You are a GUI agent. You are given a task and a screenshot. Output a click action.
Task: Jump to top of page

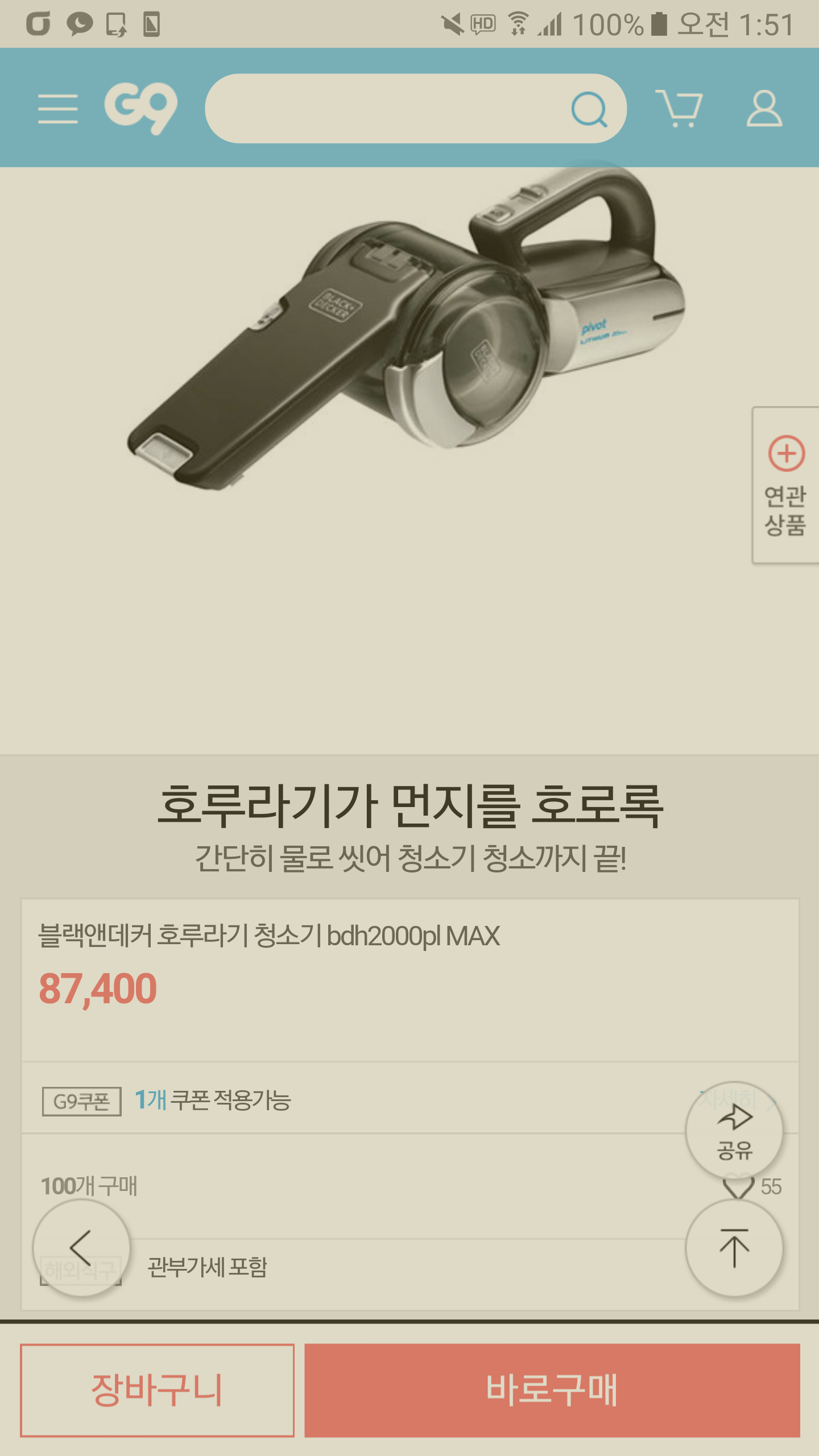[734, 1248]
